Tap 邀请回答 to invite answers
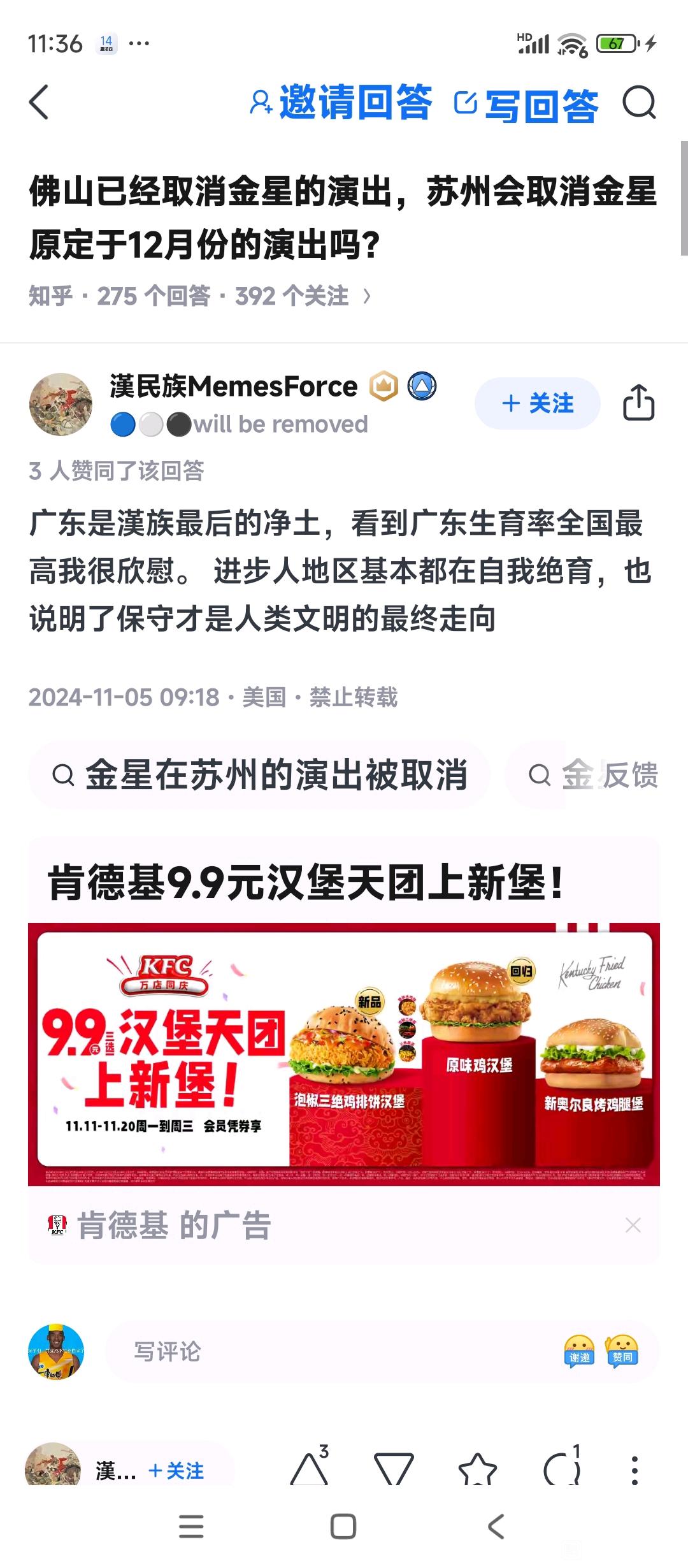The image size is (688, 1568). coord(341,102)
